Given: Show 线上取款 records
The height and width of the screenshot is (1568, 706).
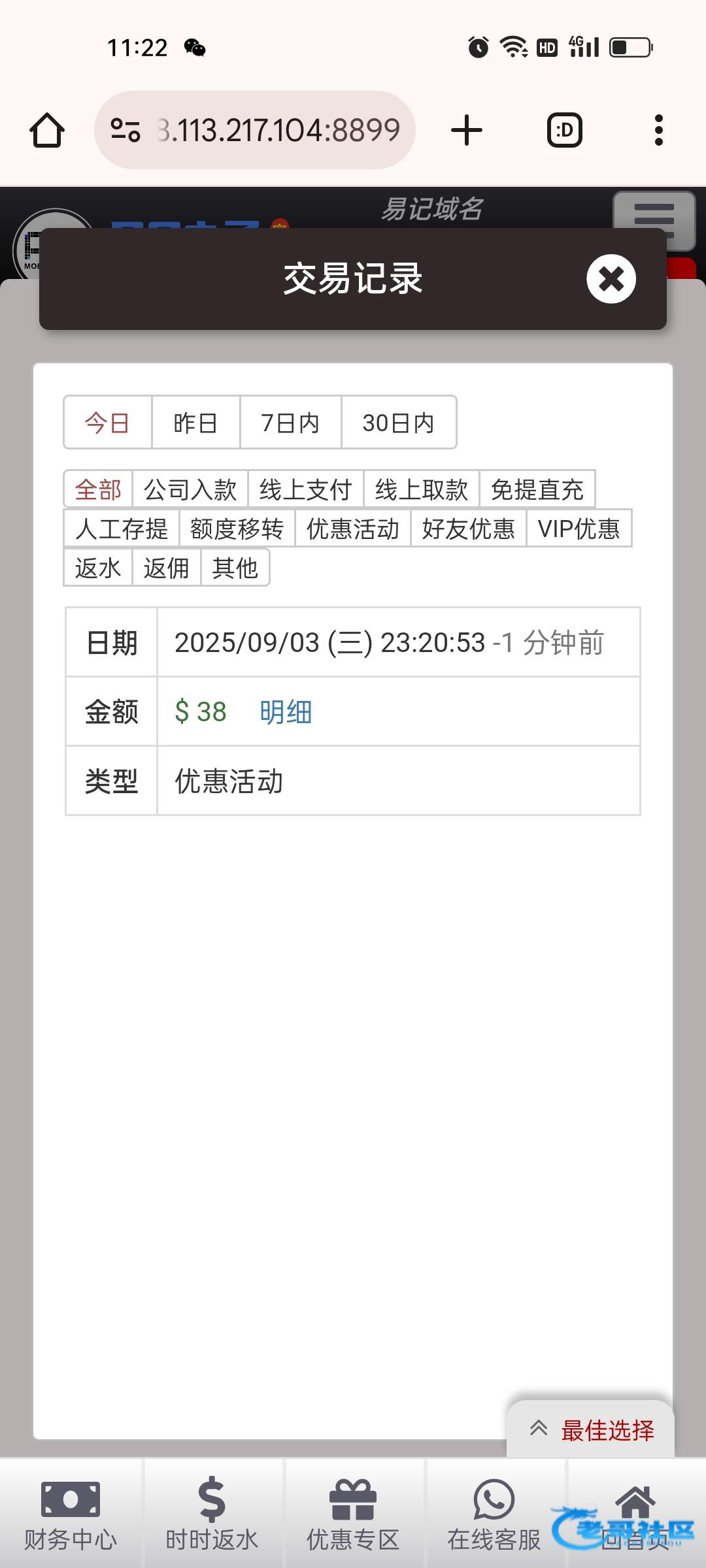Looking at the screenshot, I should 421,489.
